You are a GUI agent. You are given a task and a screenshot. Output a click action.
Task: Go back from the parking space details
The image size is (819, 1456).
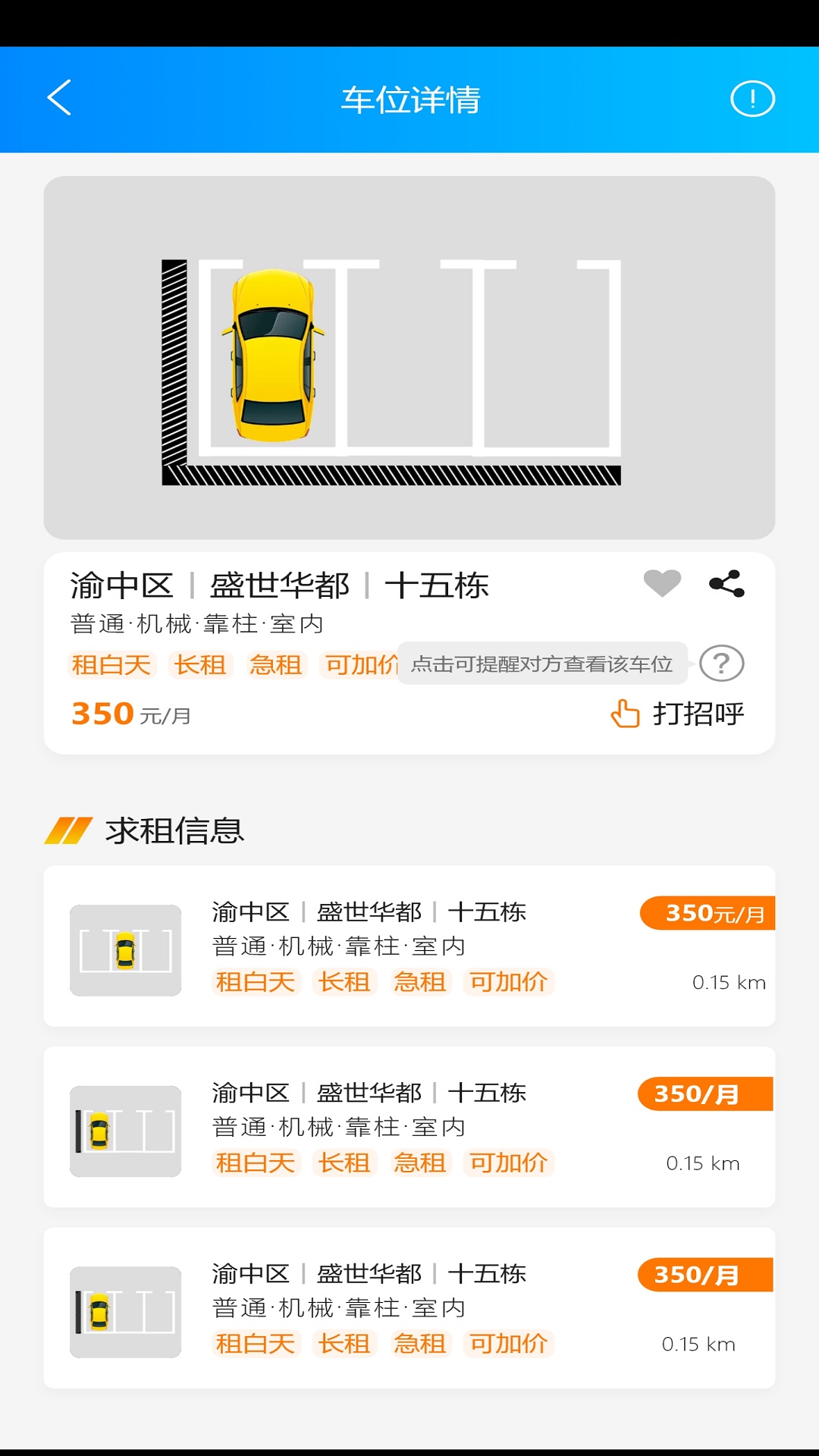[x=59, y=98]
